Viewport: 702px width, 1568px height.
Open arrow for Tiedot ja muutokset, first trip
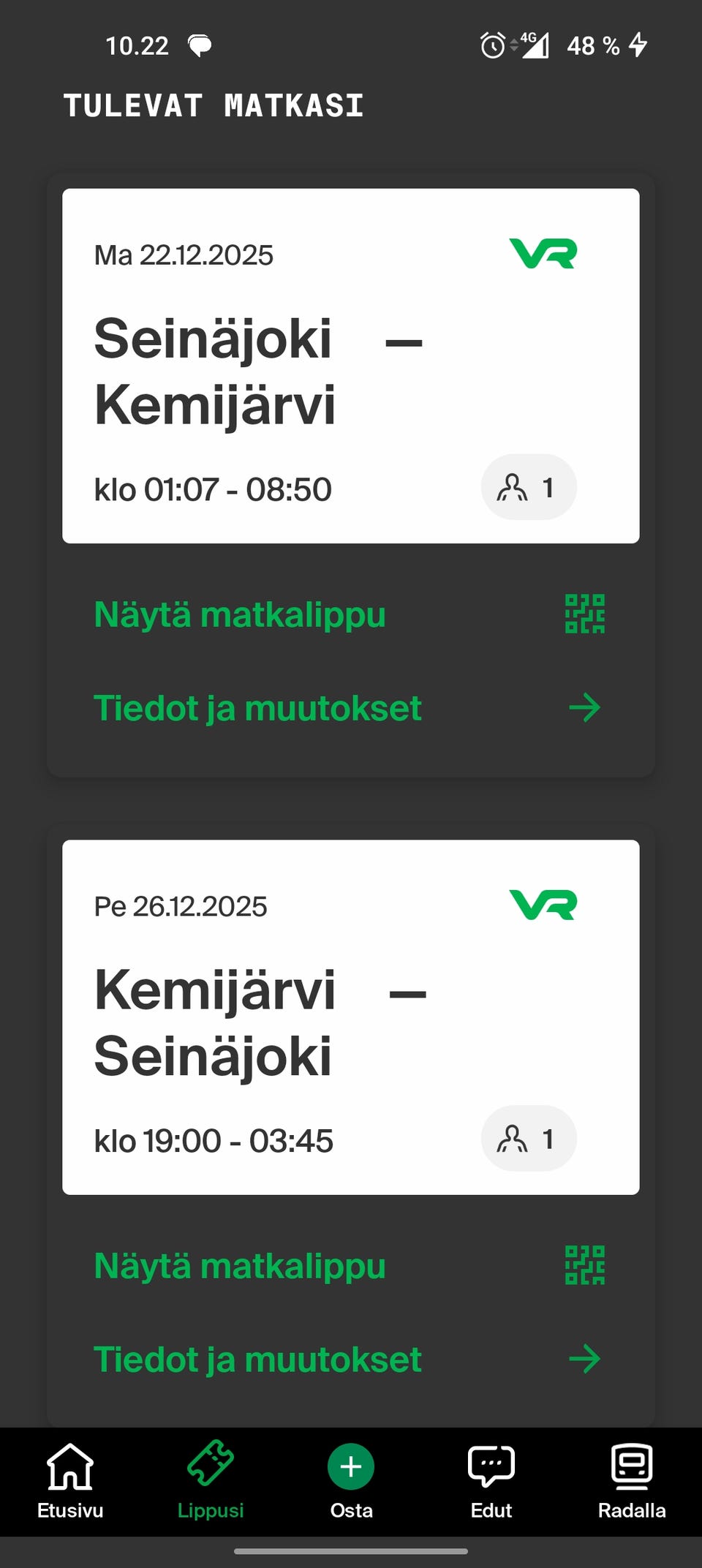[x=585, y=707]
